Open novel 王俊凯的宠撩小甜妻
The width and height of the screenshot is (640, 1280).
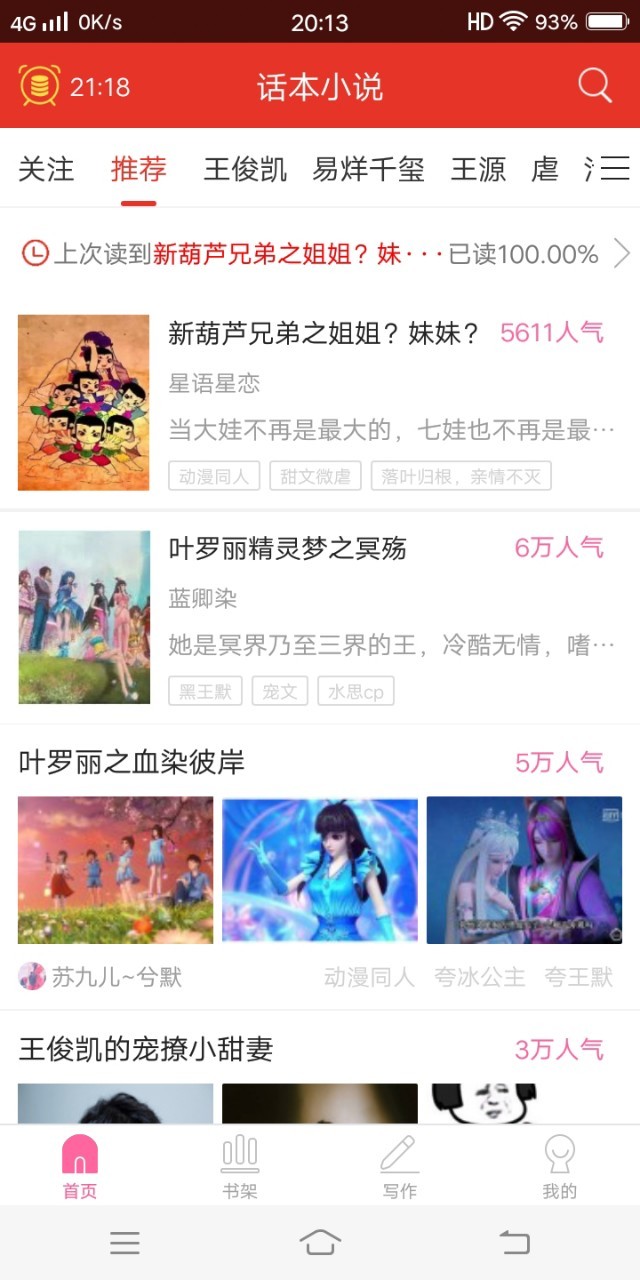point(146,1049)
